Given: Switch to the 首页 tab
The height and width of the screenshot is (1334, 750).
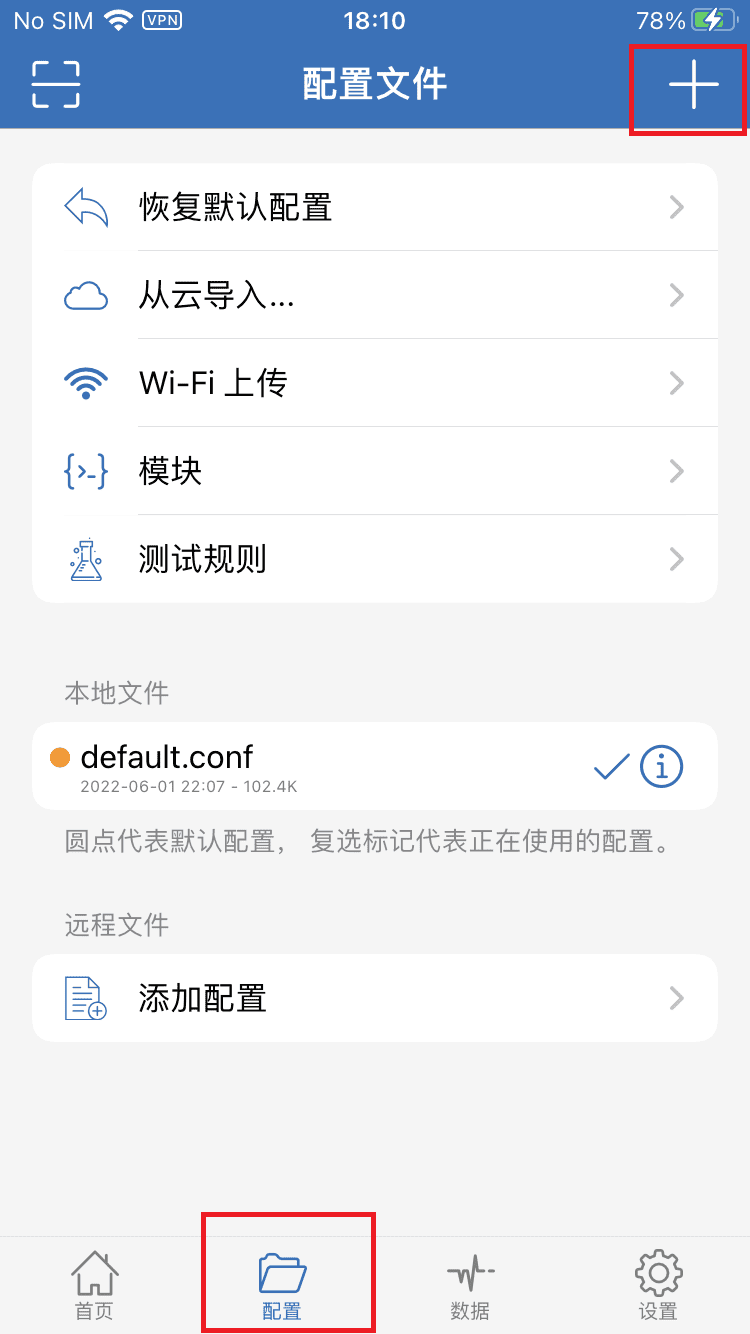Looking at the screenshot, I should coord(94,1285).
